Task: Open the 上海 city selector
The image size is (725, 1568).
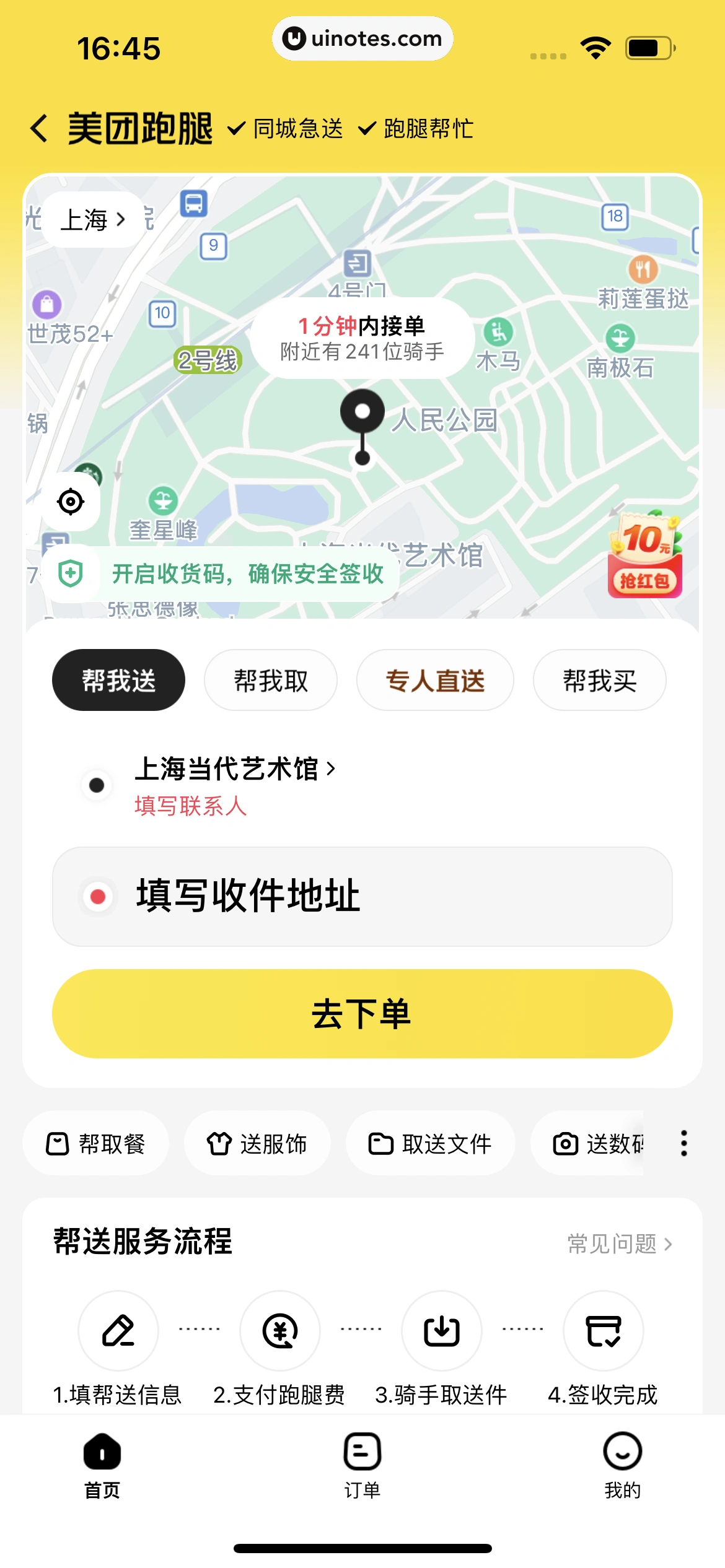Action: (90, 219)
